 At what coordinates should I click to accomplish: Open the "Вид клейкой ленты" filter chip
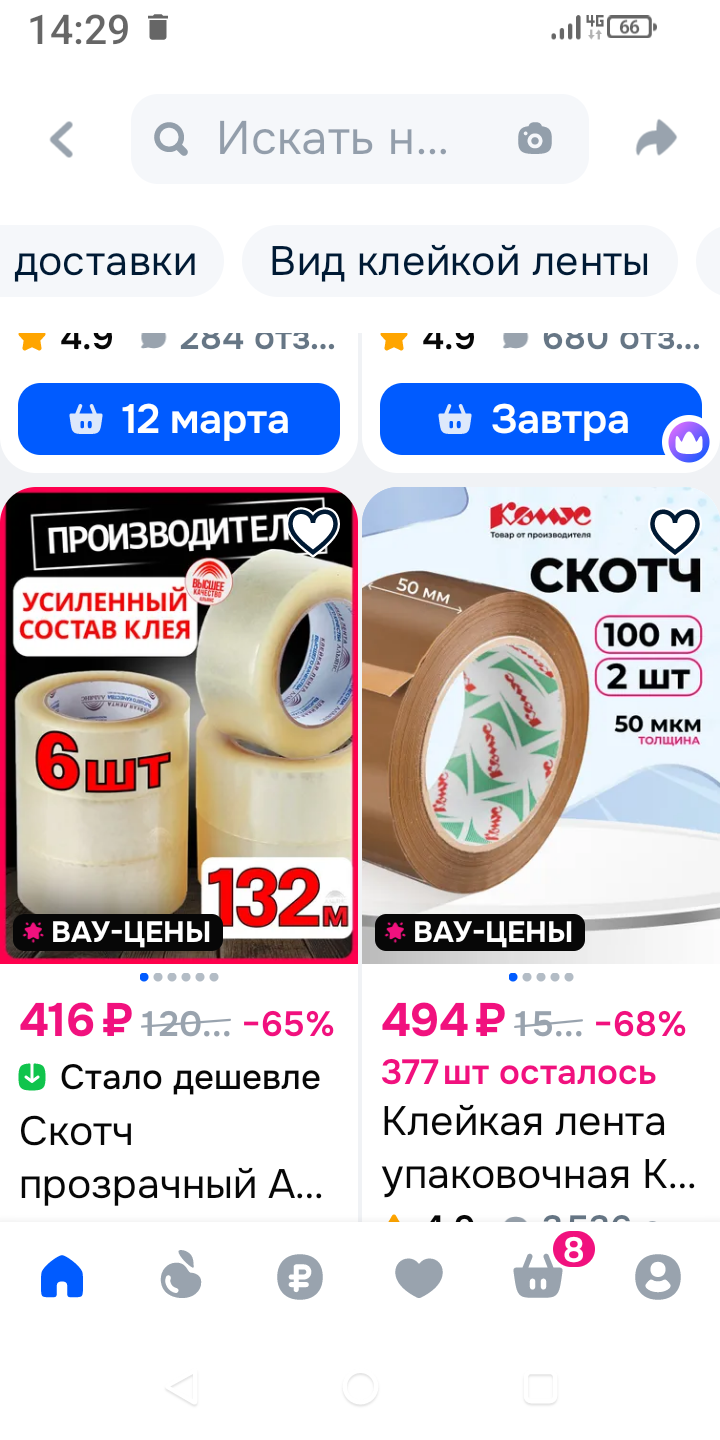(460, 262)
